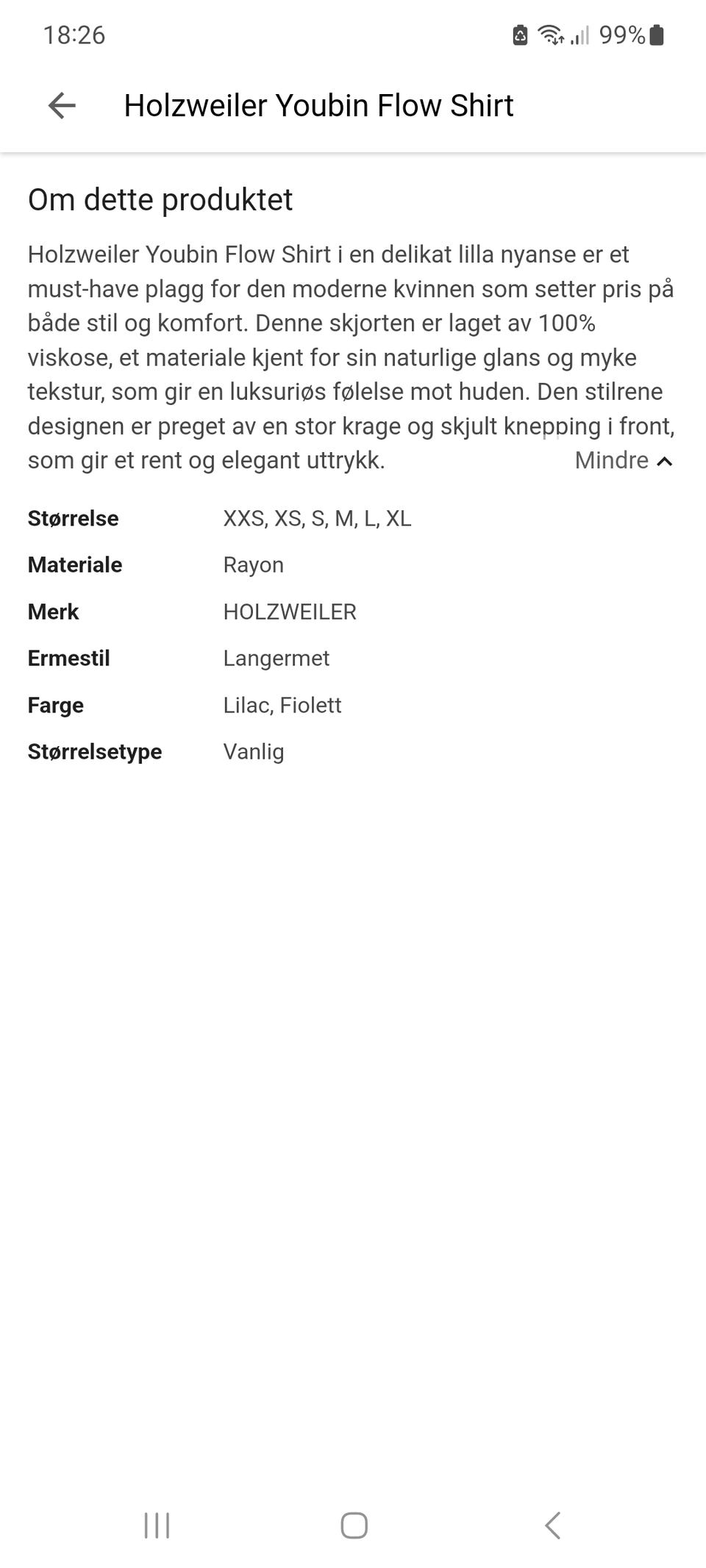The width and height of the screenshot is (706, 1568).
Task: Click the upward caret beside Mindre
Action: (665, 462)
